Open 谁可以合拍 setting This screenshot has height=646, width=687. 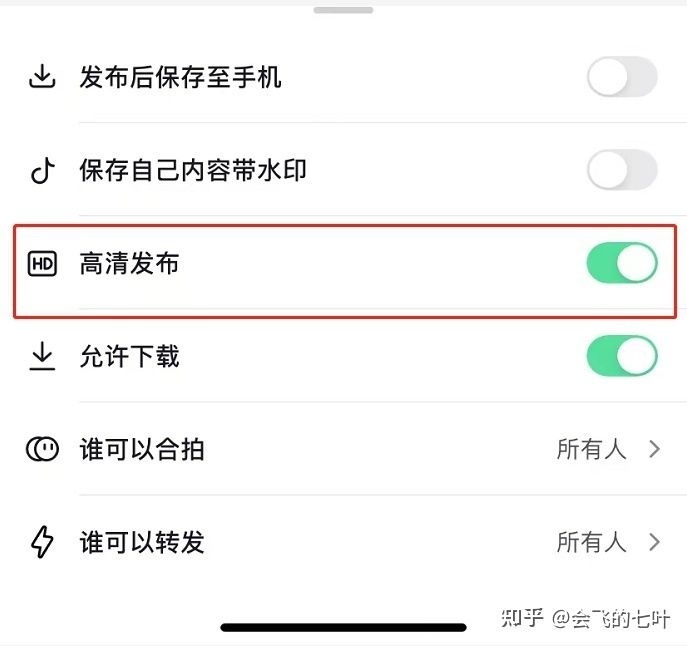pyautogui.click(x=343, y=450)
